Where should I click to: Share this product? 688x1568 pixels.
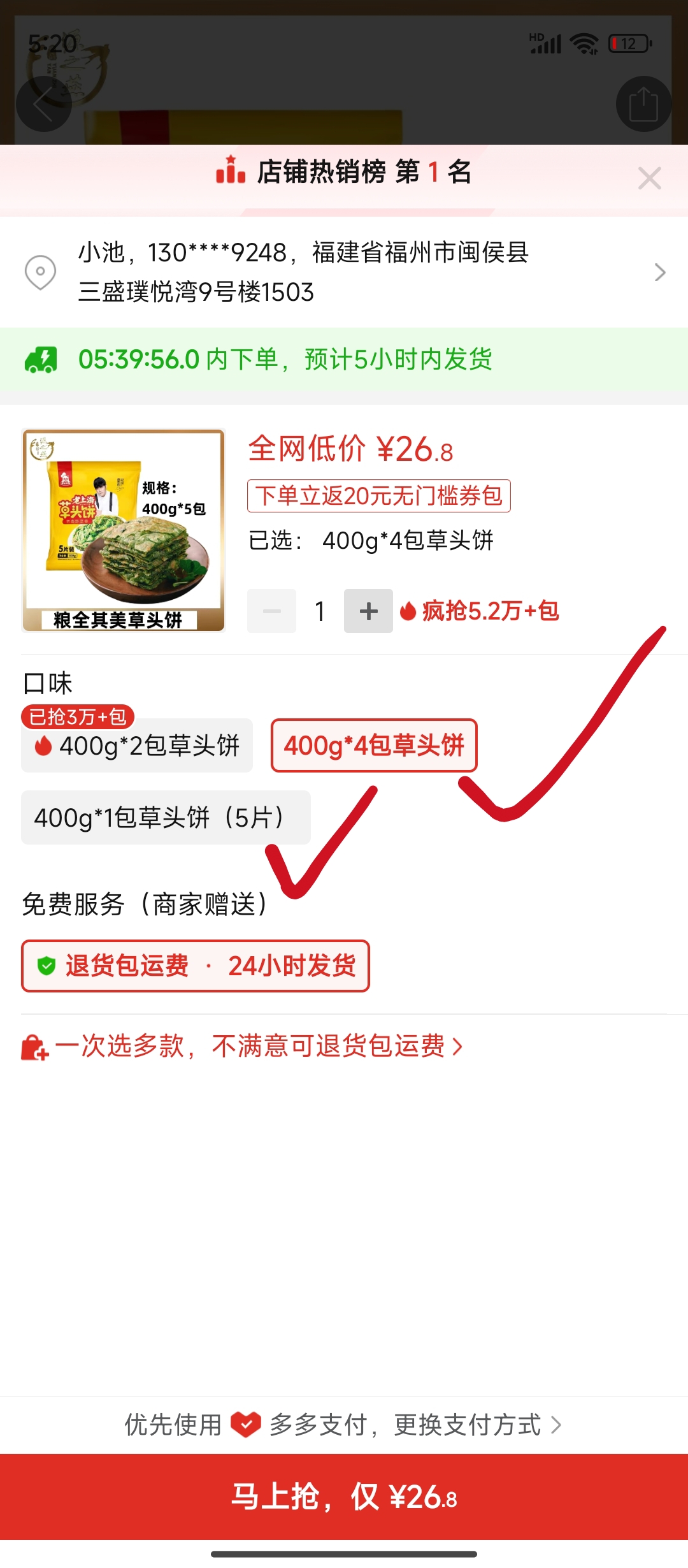tap(643, 104)
